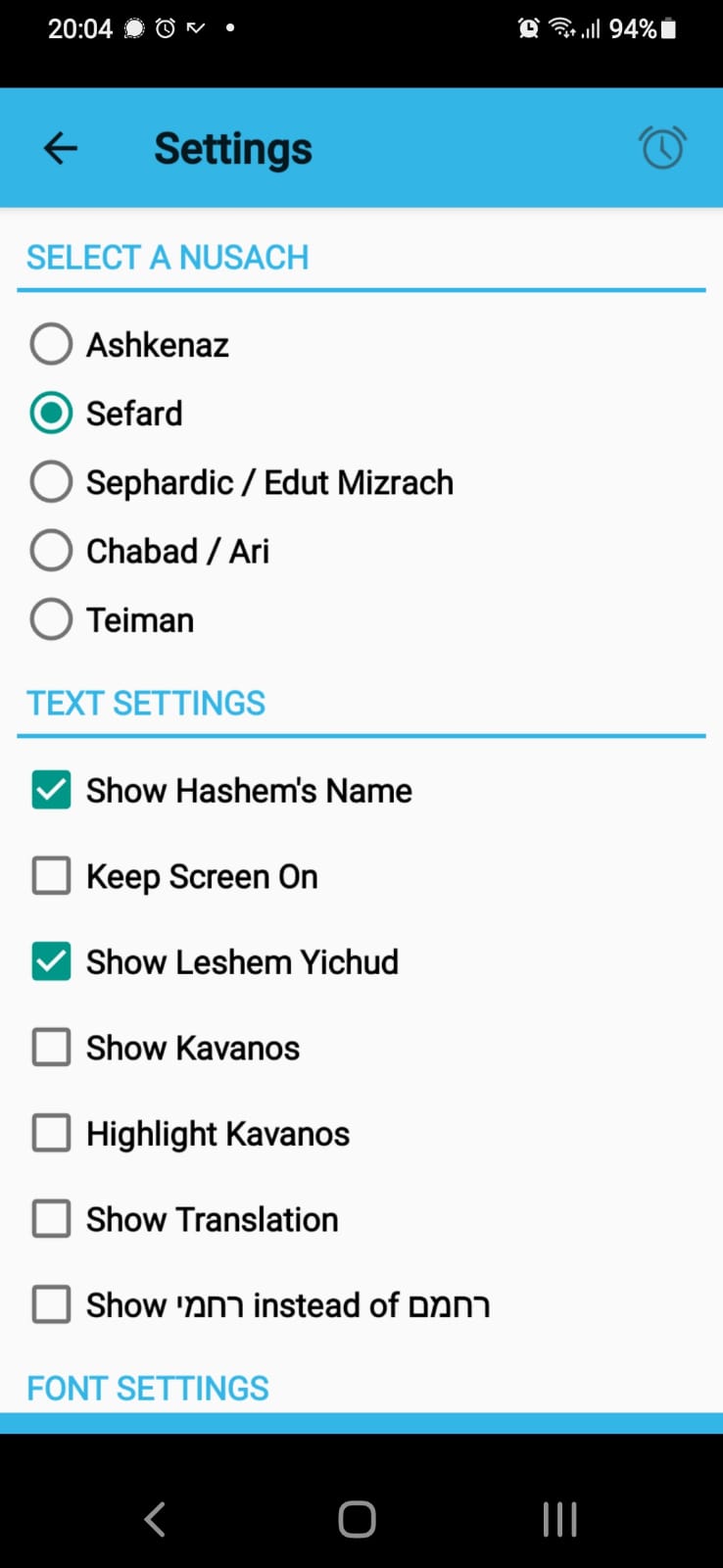The width and height of the screenshot is (723, 1568).
Task: Tap the system home button
Action: coord(358,1520)
